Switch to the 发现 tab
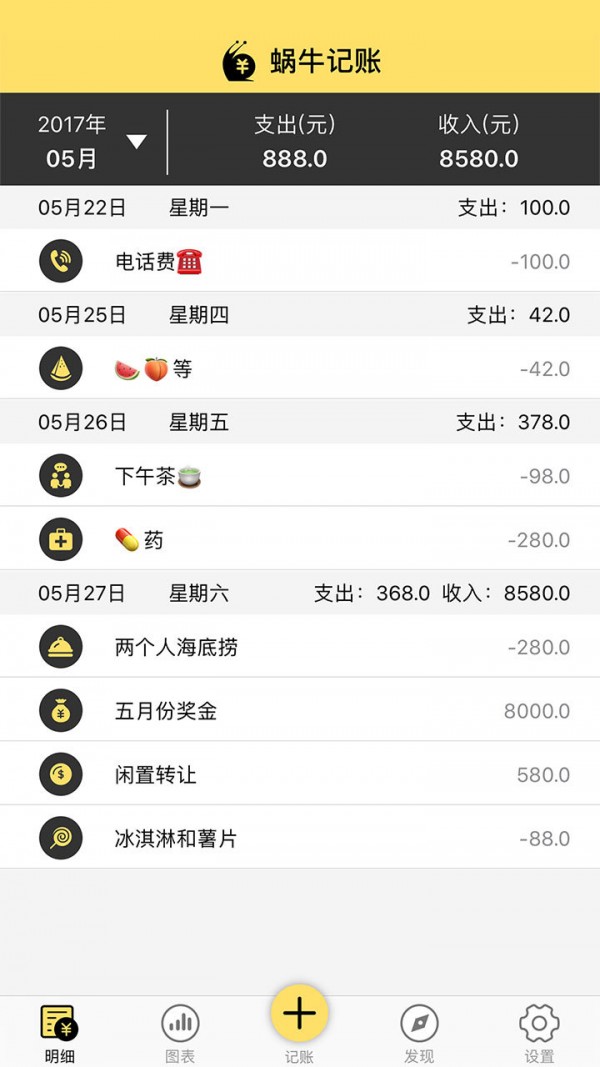 pyautogui.click(x=419, y=1032)
